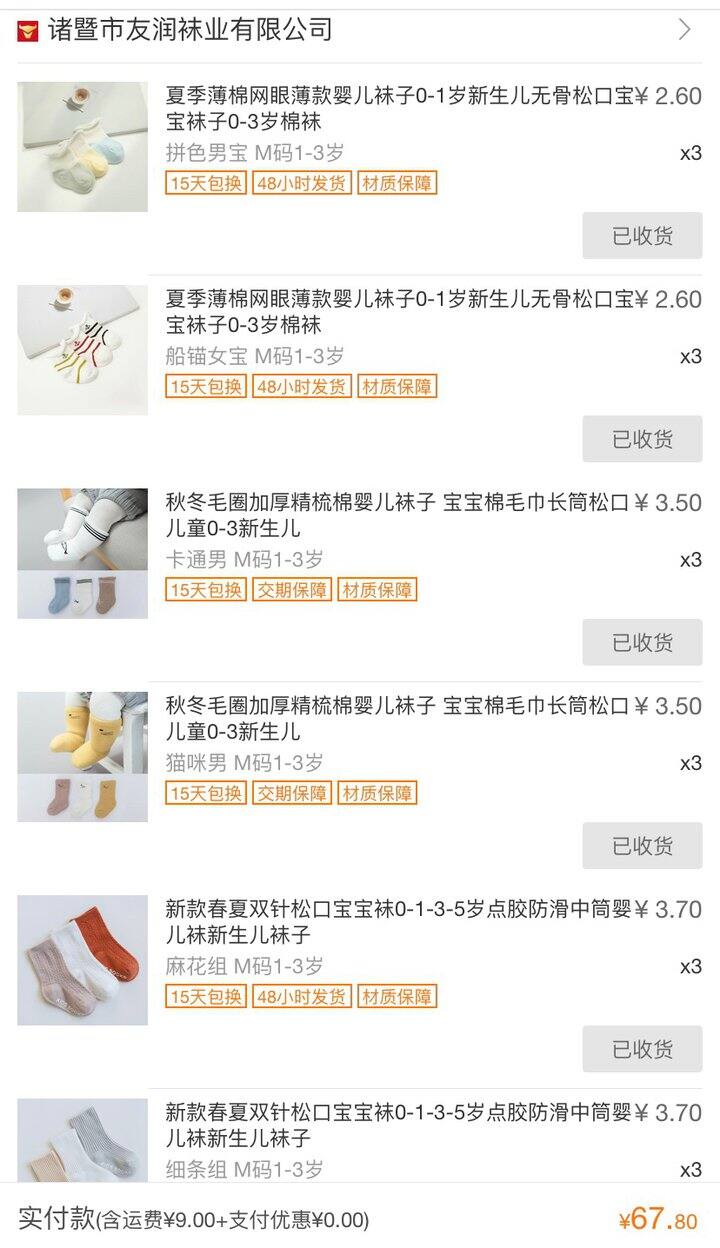720x1248 pixels.
Task: Open the 麻花组 sock product image
Action: pos(82,960)
